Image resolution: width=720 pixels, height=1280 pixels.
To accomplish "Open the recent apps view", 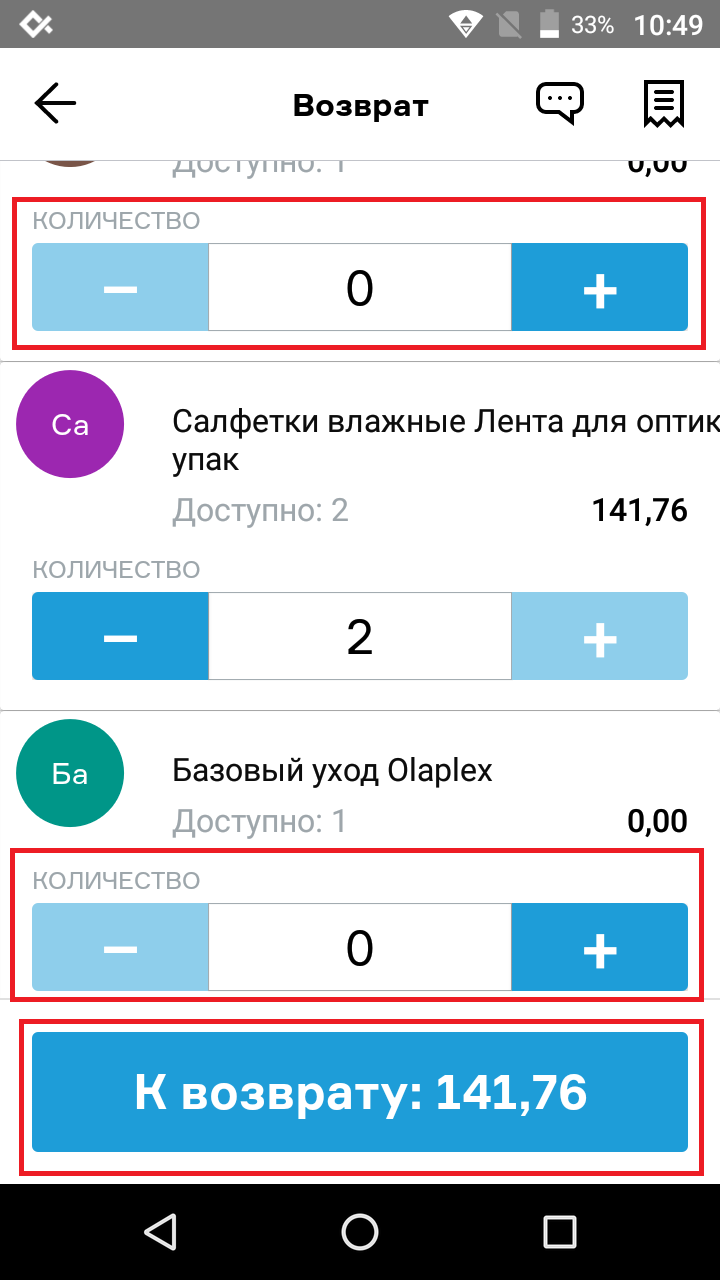I will pos(559,1231).
